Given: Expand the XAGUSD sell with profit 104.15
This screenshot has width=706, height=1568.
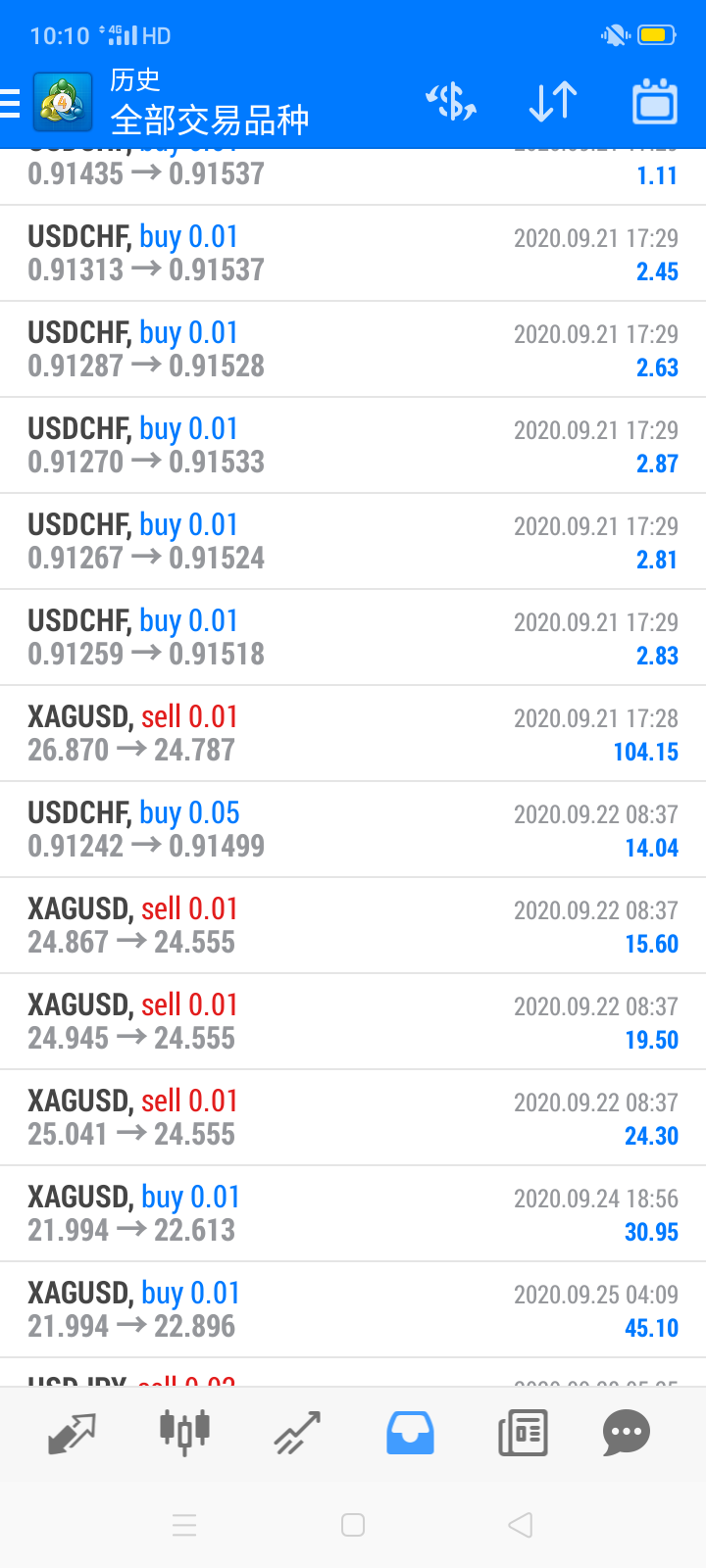Looking at the screenshot, I should [353, 734].
